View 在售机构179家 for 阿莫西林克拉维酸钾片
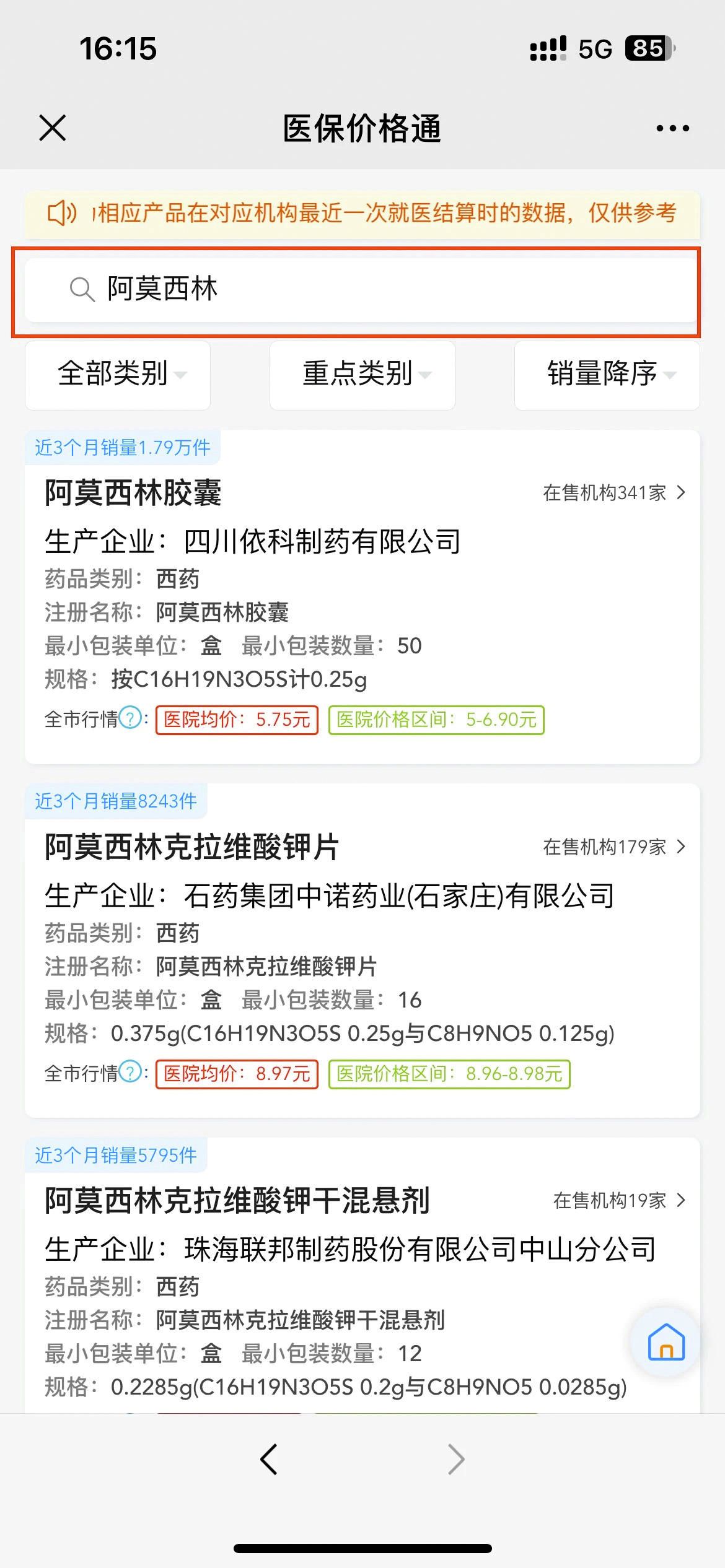The height and width of the screenshot is (1568, 725). click(x=614, y=847)
